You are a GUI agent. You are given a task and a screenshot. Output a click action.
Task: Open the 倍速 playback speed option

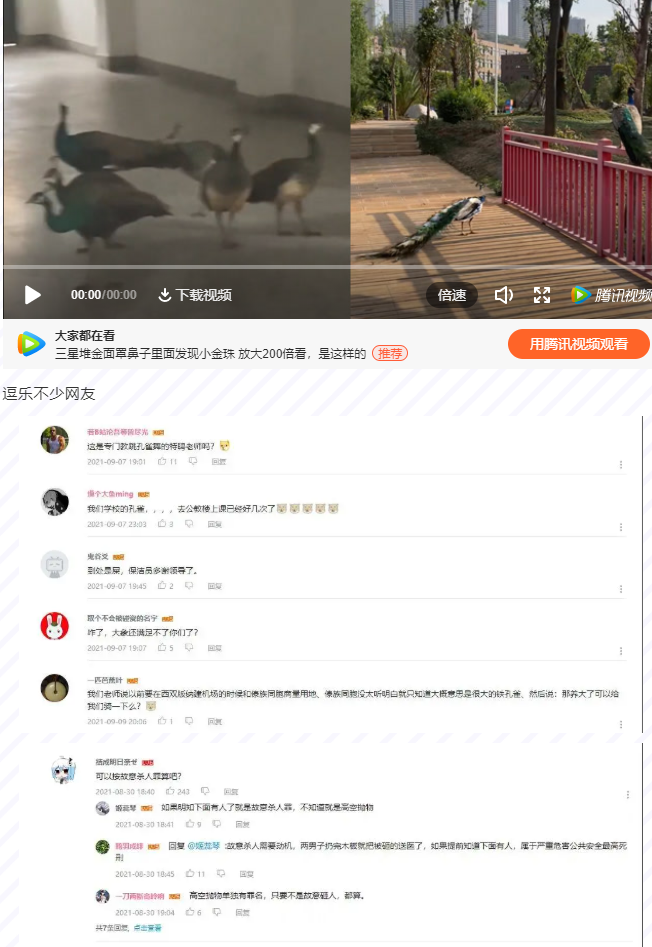[x=452, y=295]
